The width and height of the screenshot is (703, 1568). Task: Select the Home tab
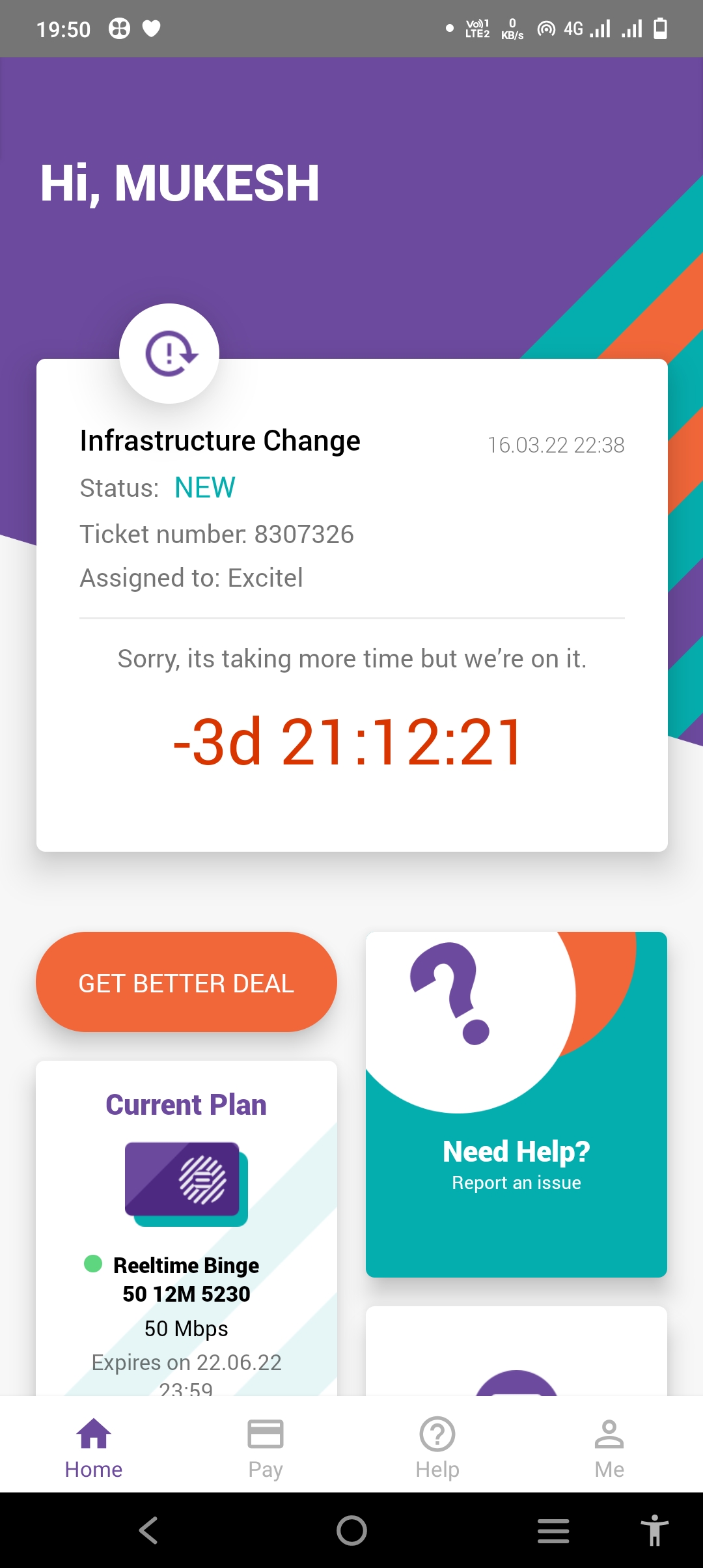pos(94,1447)
